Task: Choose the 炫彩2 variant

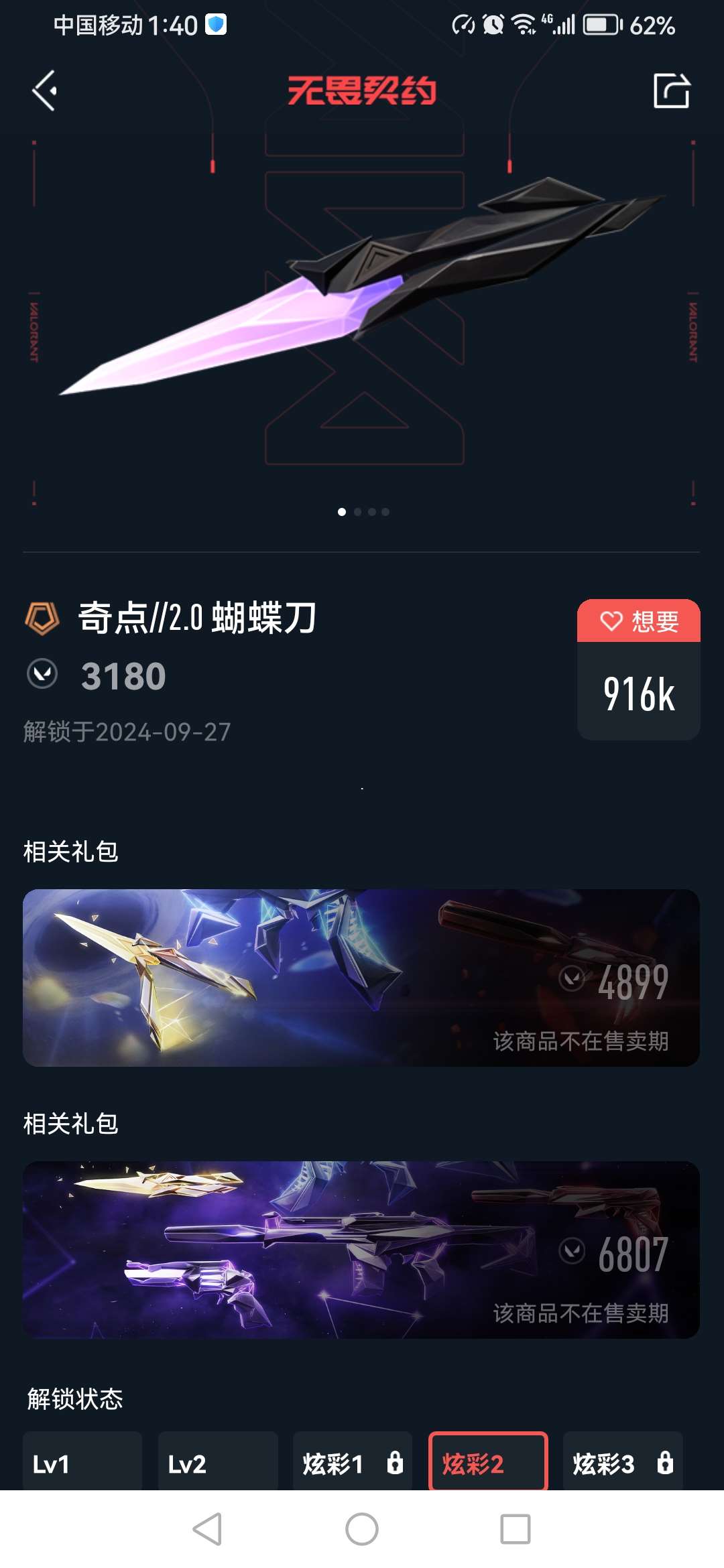Action: (488, 1463)
